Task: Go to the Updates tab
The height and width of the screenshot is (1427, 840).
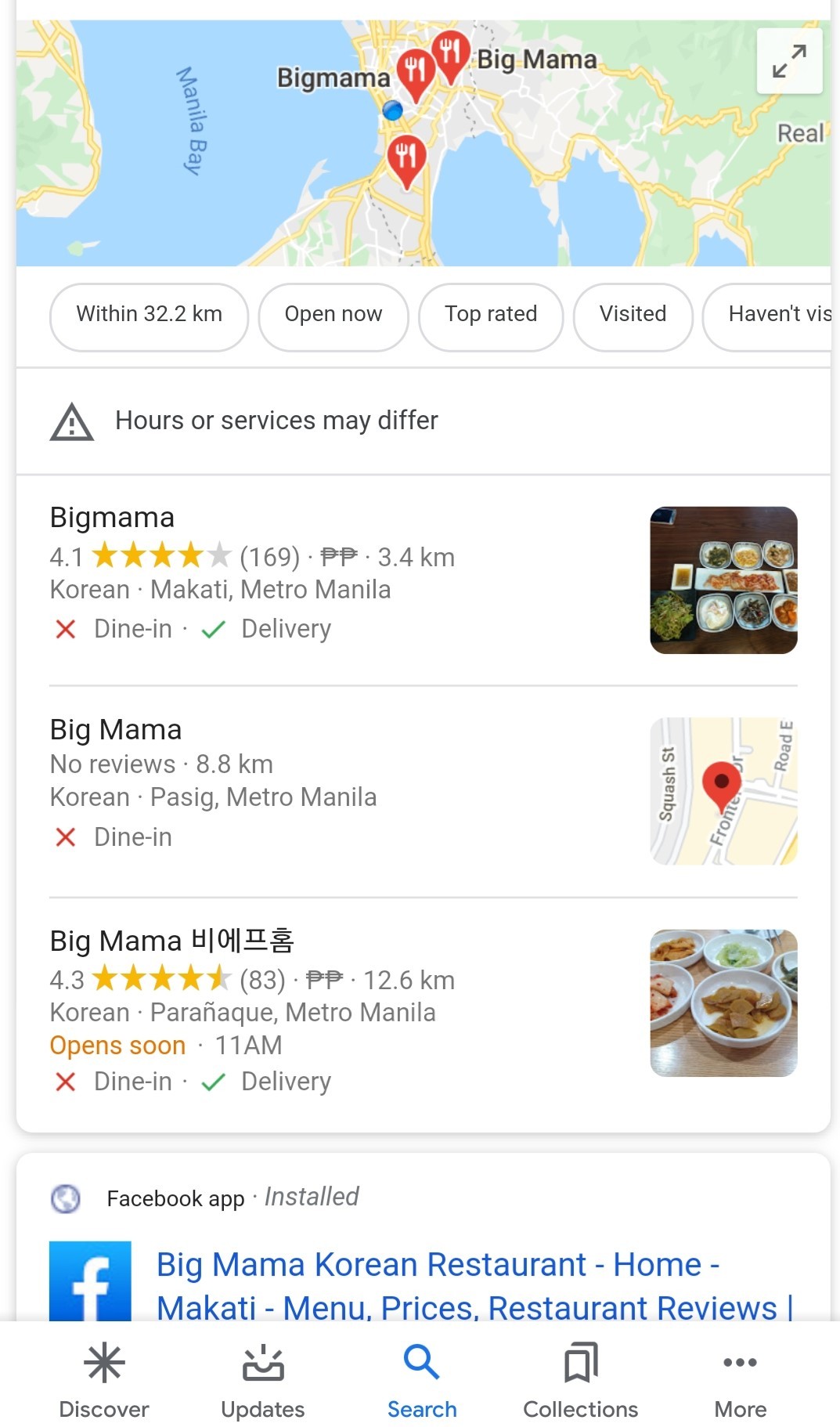Action: pyautogui.click(x=263, y=1380)
